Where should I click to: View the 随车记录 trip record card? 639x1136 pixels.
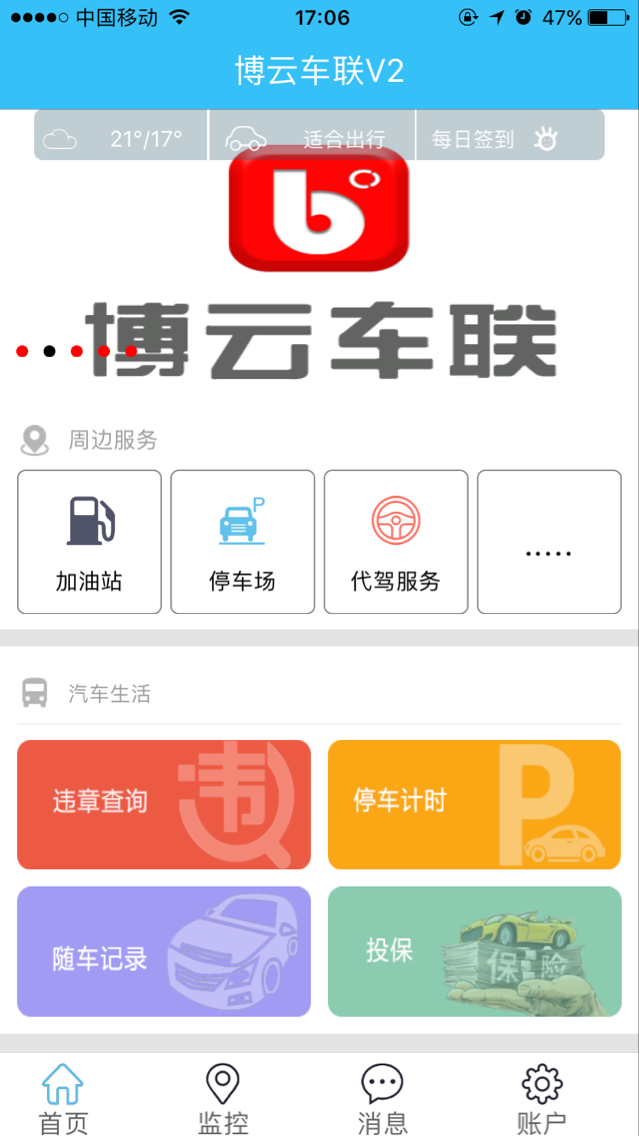(164, 951)
